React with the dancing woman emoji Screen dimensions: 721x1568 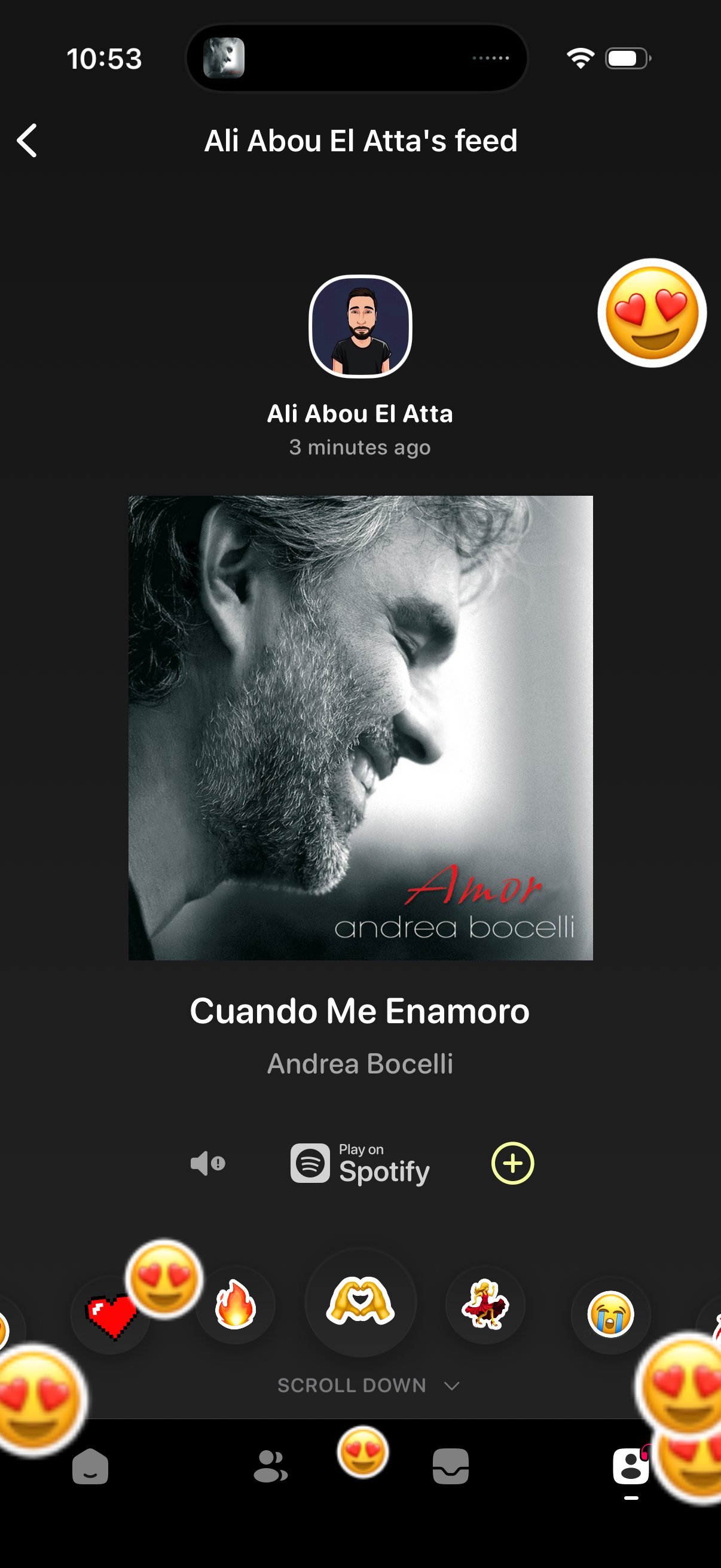[485, 1305]
